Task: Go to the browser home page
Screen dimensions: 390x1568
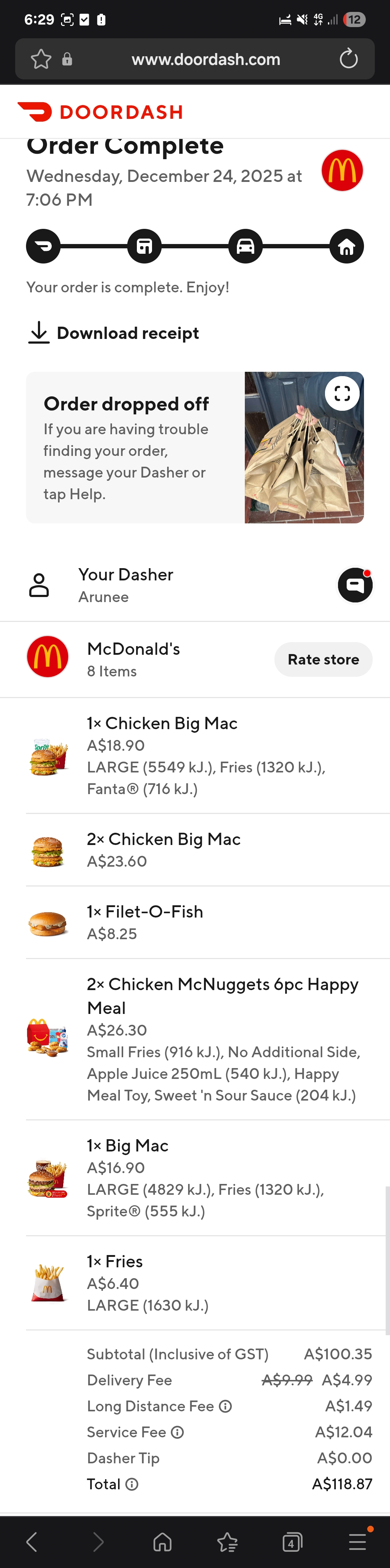Action: pos(162,1542)
